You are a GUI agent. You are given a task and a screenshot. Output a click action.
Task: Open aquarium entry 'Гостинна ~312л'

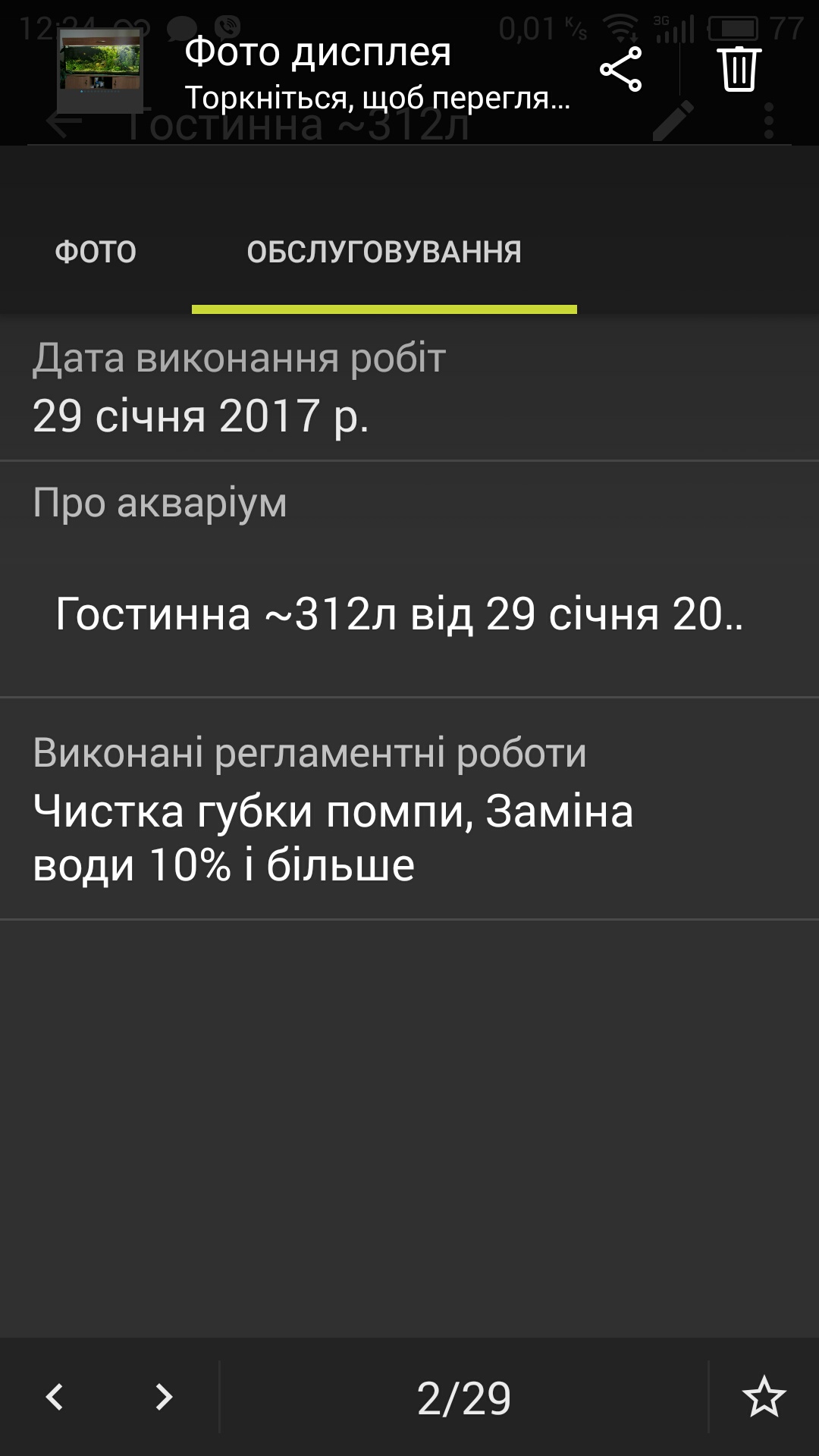400,614
